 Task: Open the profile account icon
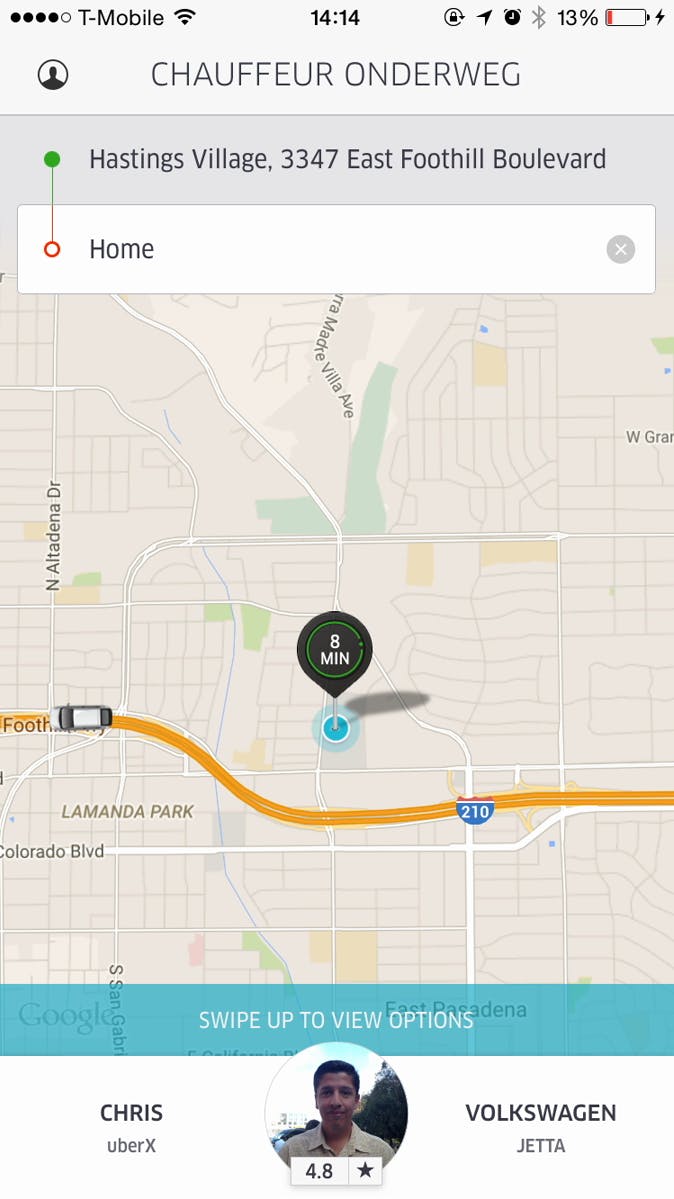(52, 75)
